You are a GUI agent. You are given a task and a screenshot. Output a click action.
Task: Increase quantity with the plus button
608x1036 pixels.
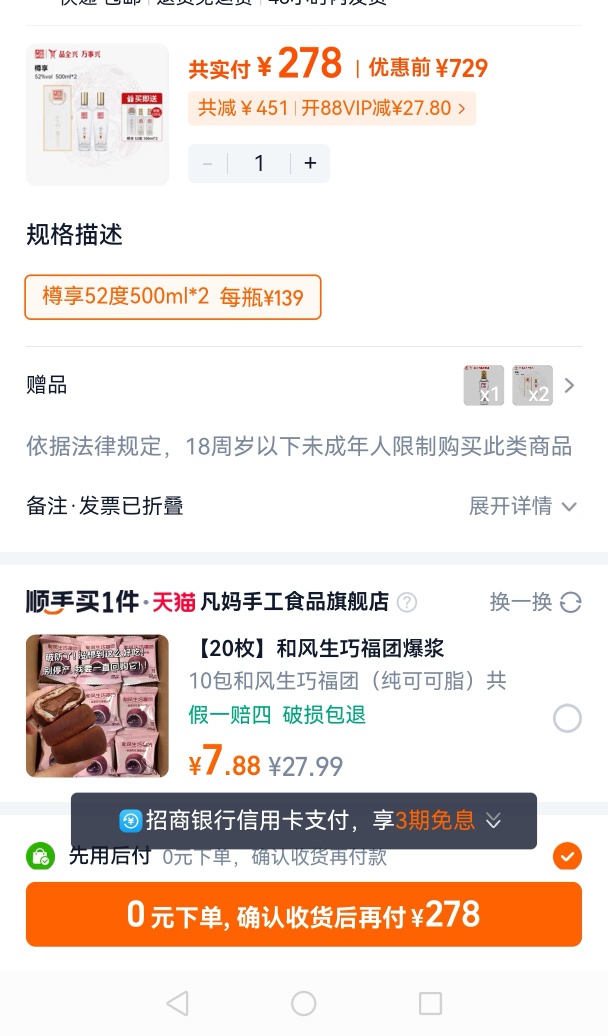310,163
